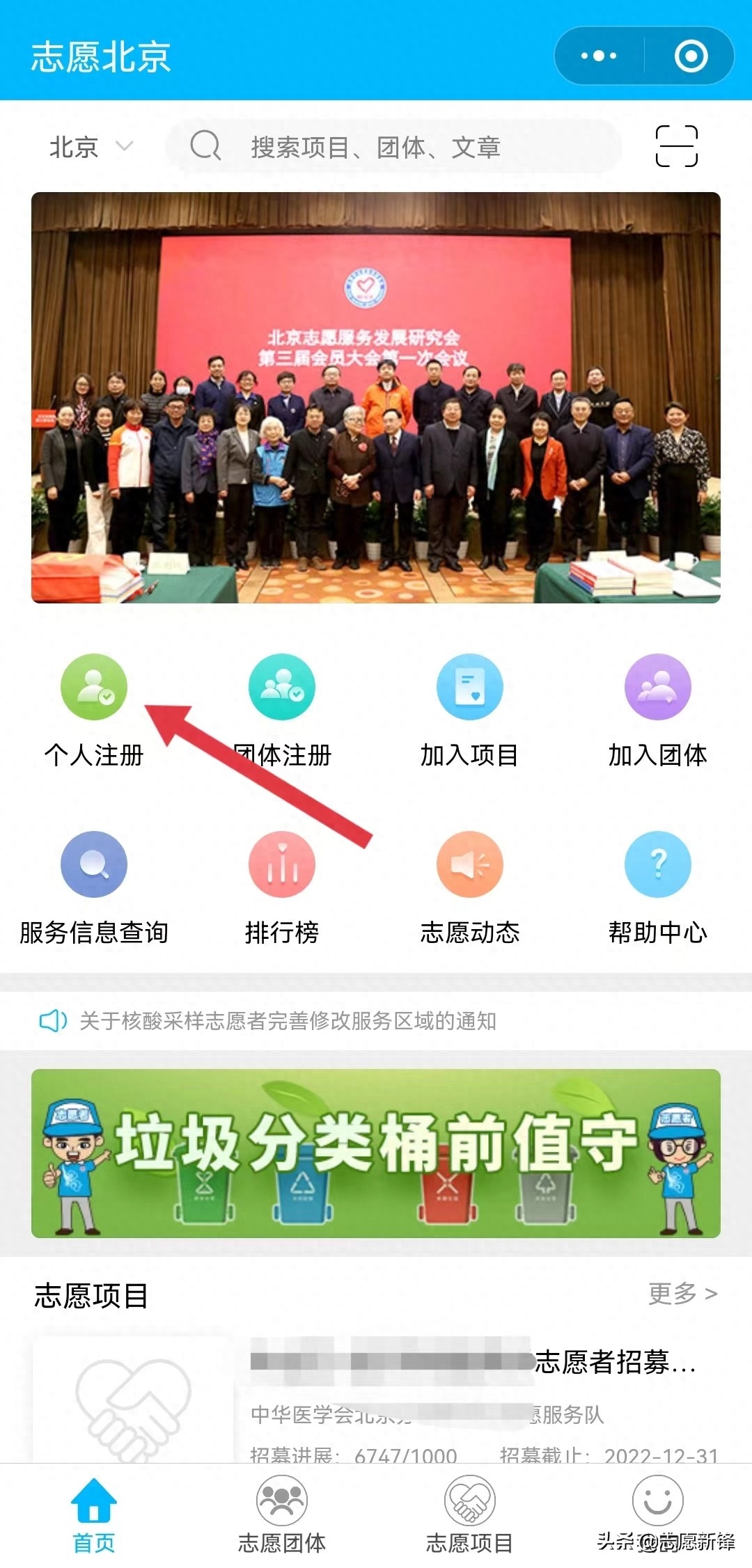Close the mini program via the circle icon
This screenshot has width=752, height=1568.
tap(691, 56)
